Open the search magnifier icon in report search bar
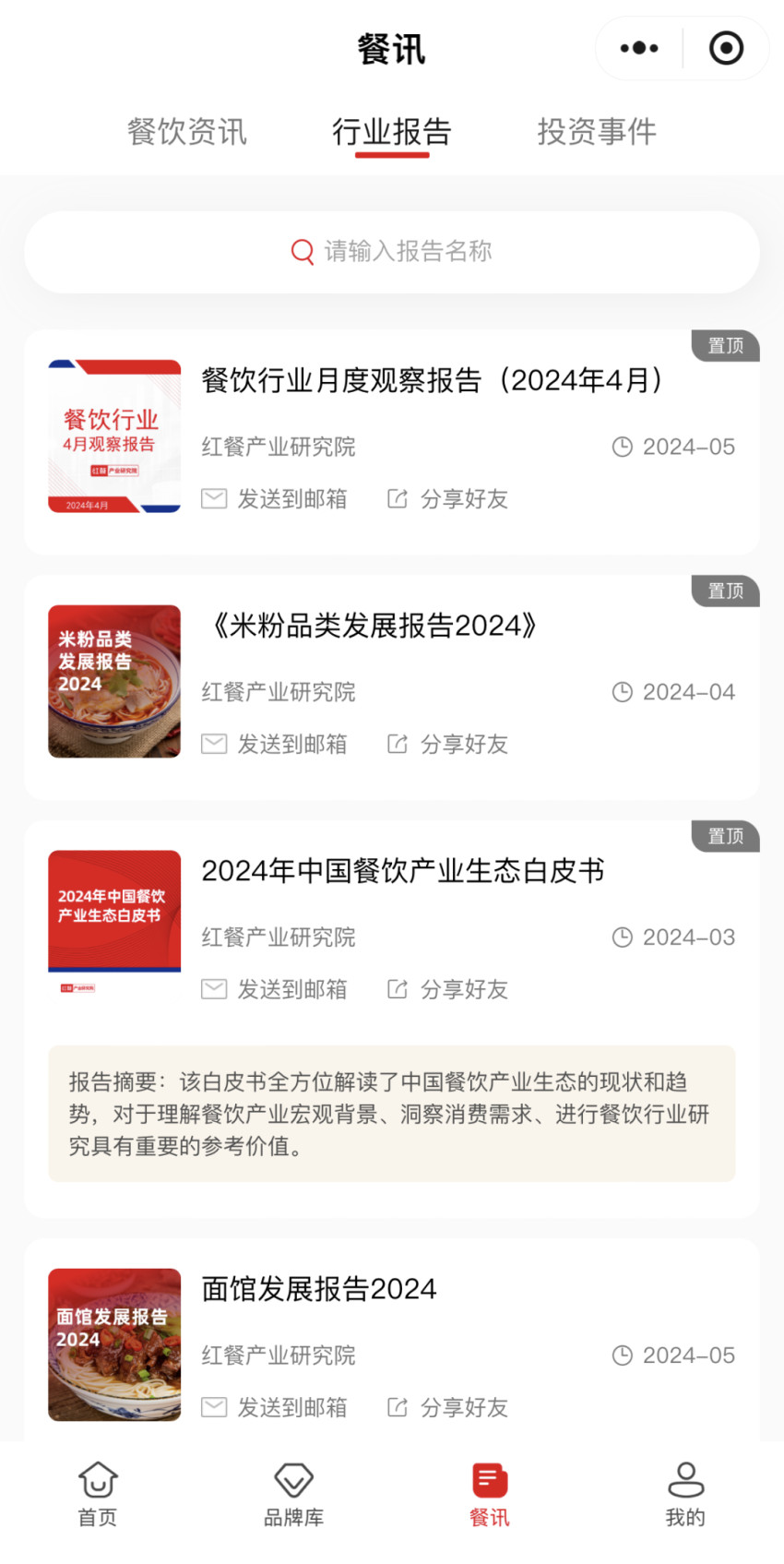The height and width of the screenshot is (1564, 784). (x=303, y=251)
